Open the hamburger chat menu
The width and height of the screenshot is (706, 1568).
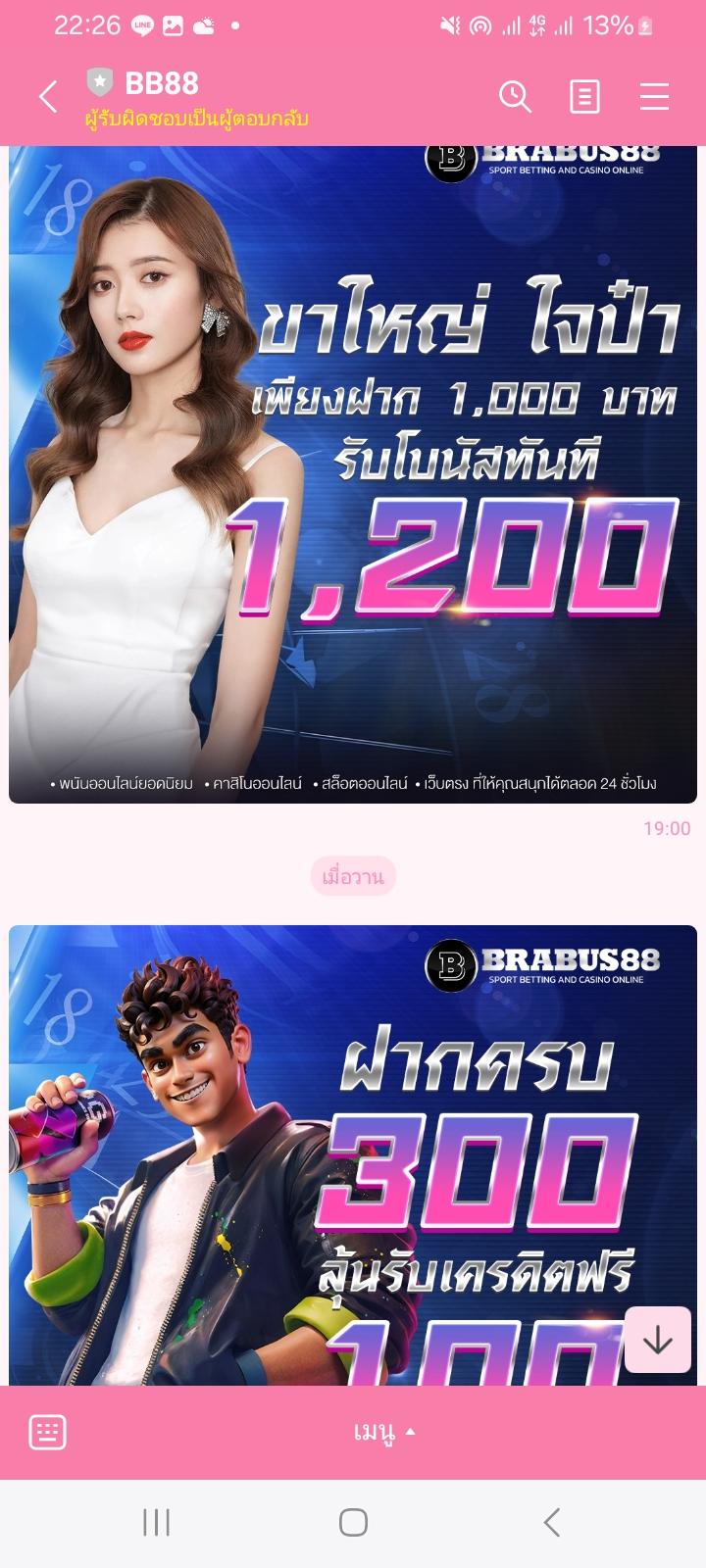[x=654, y=96]
